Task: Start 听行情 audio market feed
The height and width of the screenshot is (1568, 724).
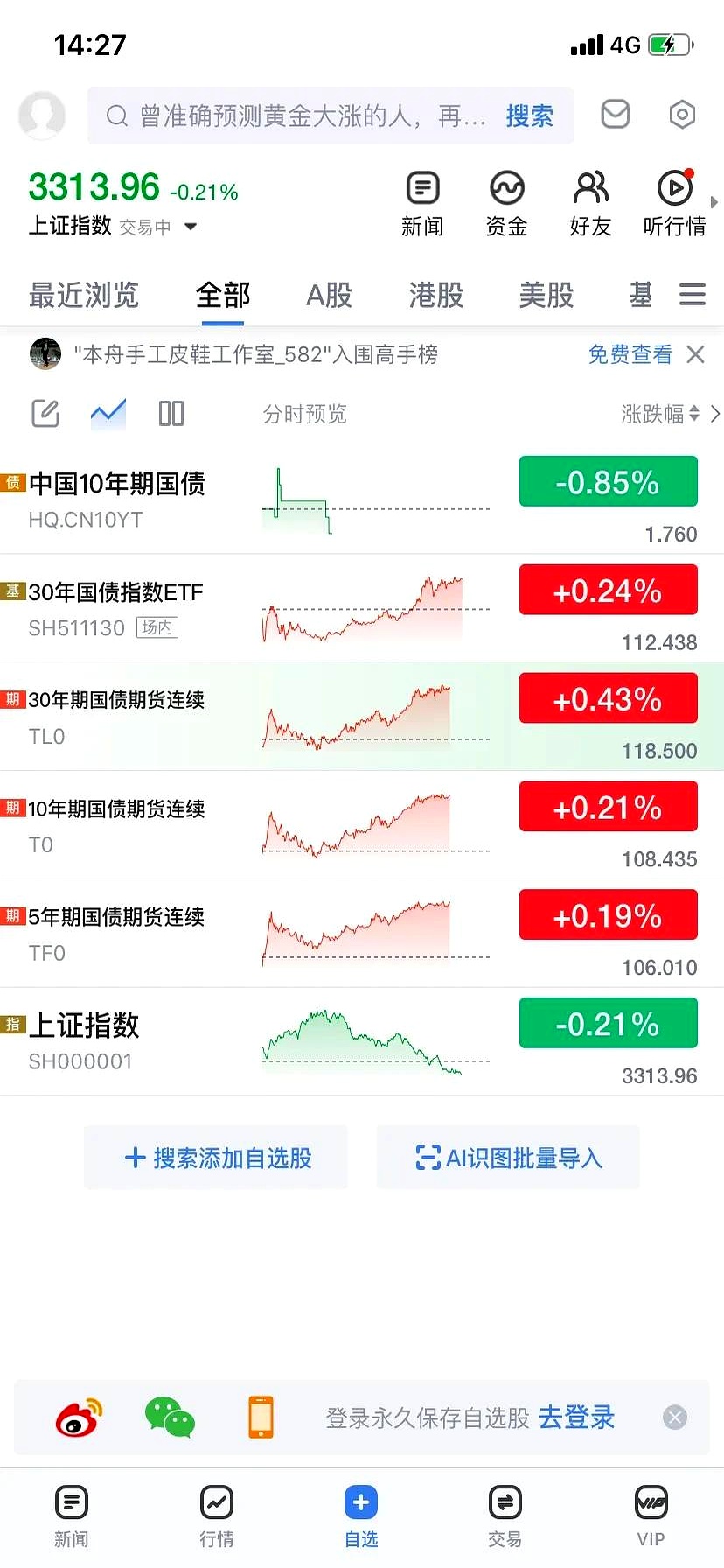Action: (673, 201)
